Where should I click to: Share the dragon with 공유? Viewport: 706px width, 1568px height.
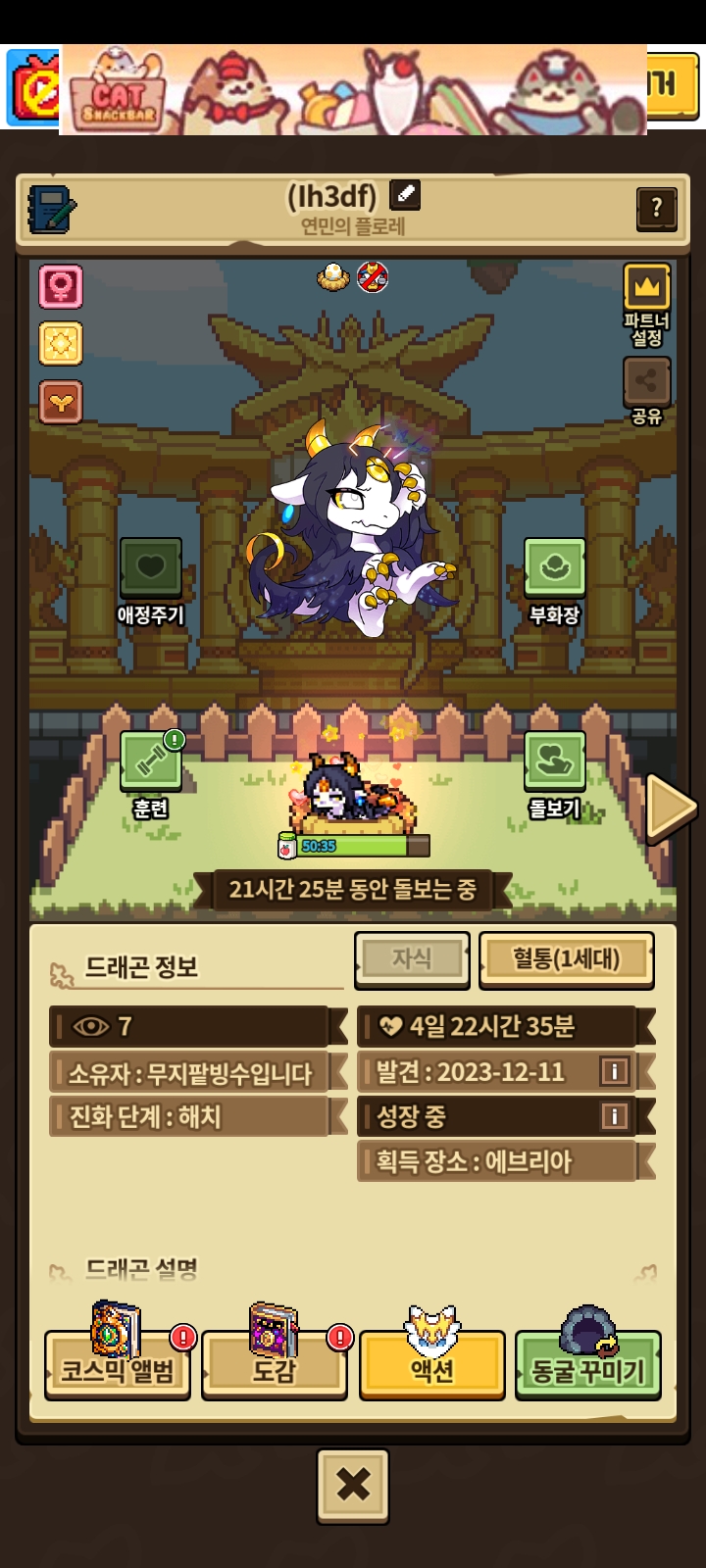[646, 382]
